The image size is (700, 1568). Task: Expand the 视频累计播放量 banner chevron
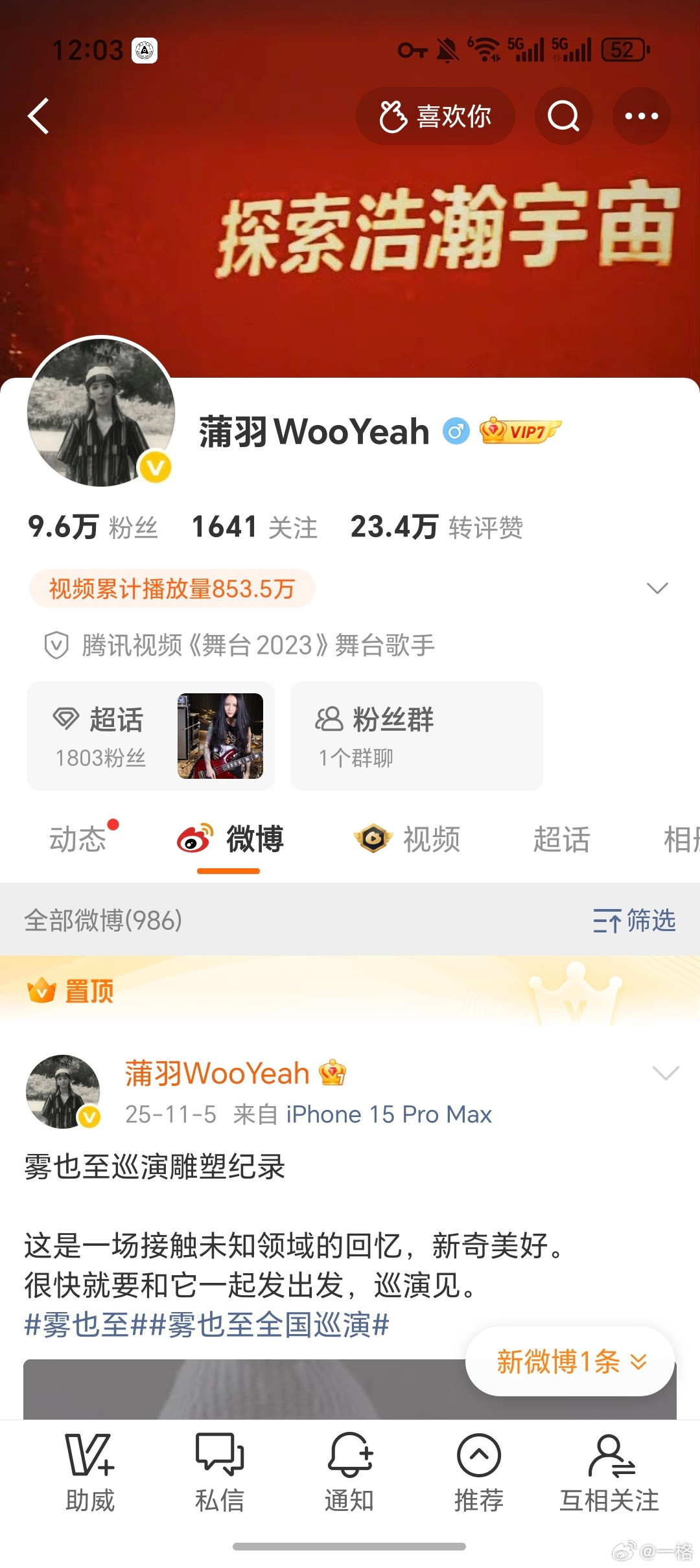[x=658, y=588]
